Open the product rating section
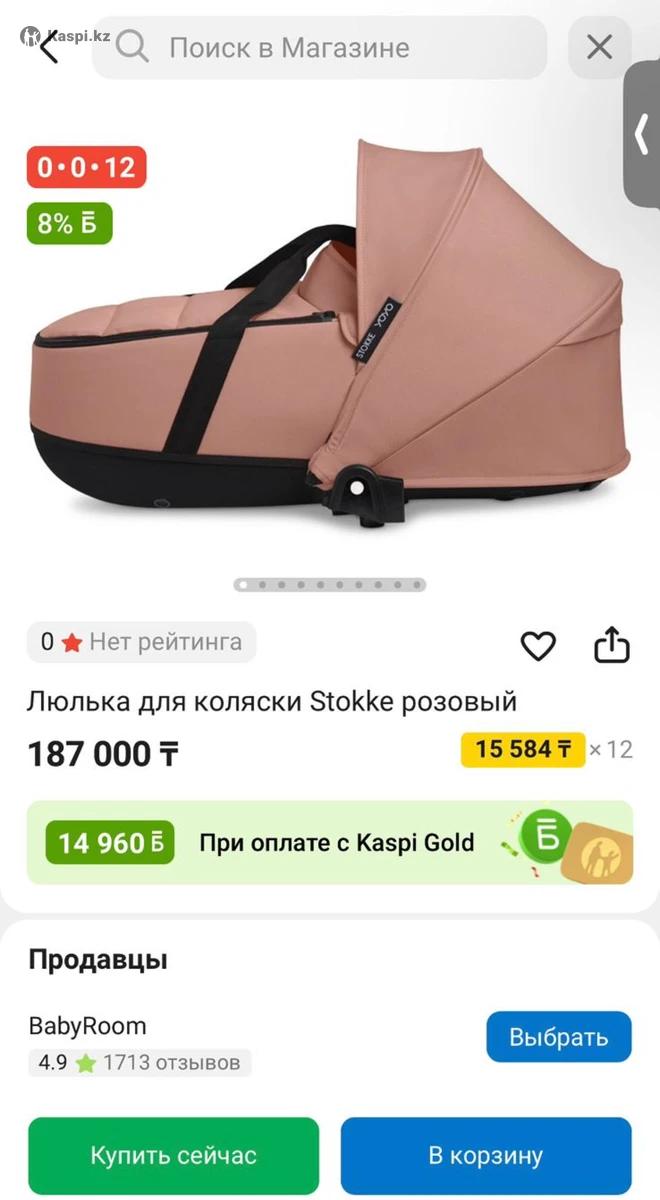 142,642
